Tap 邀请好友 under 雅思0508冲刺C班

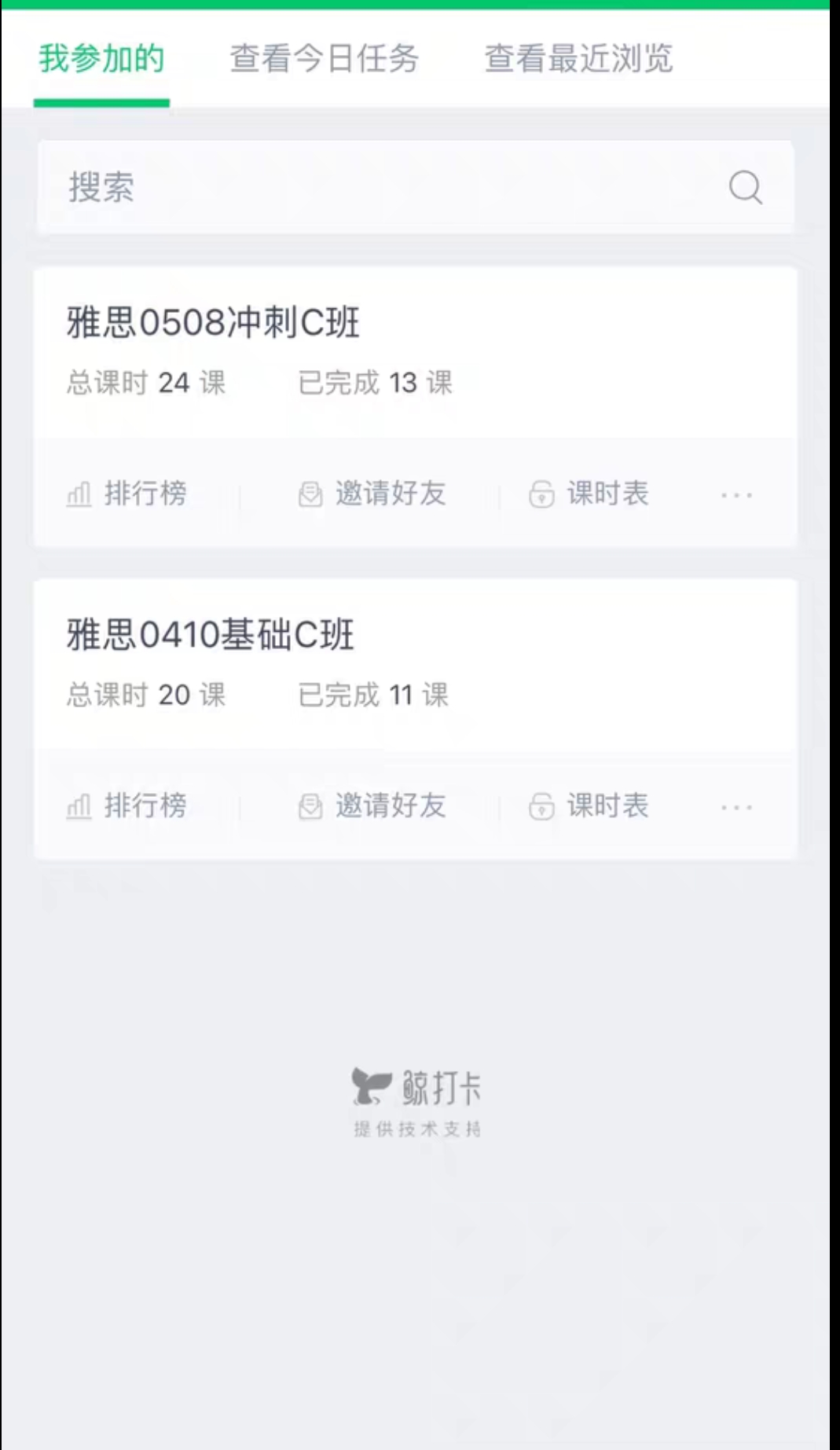(x=372, y=494)
